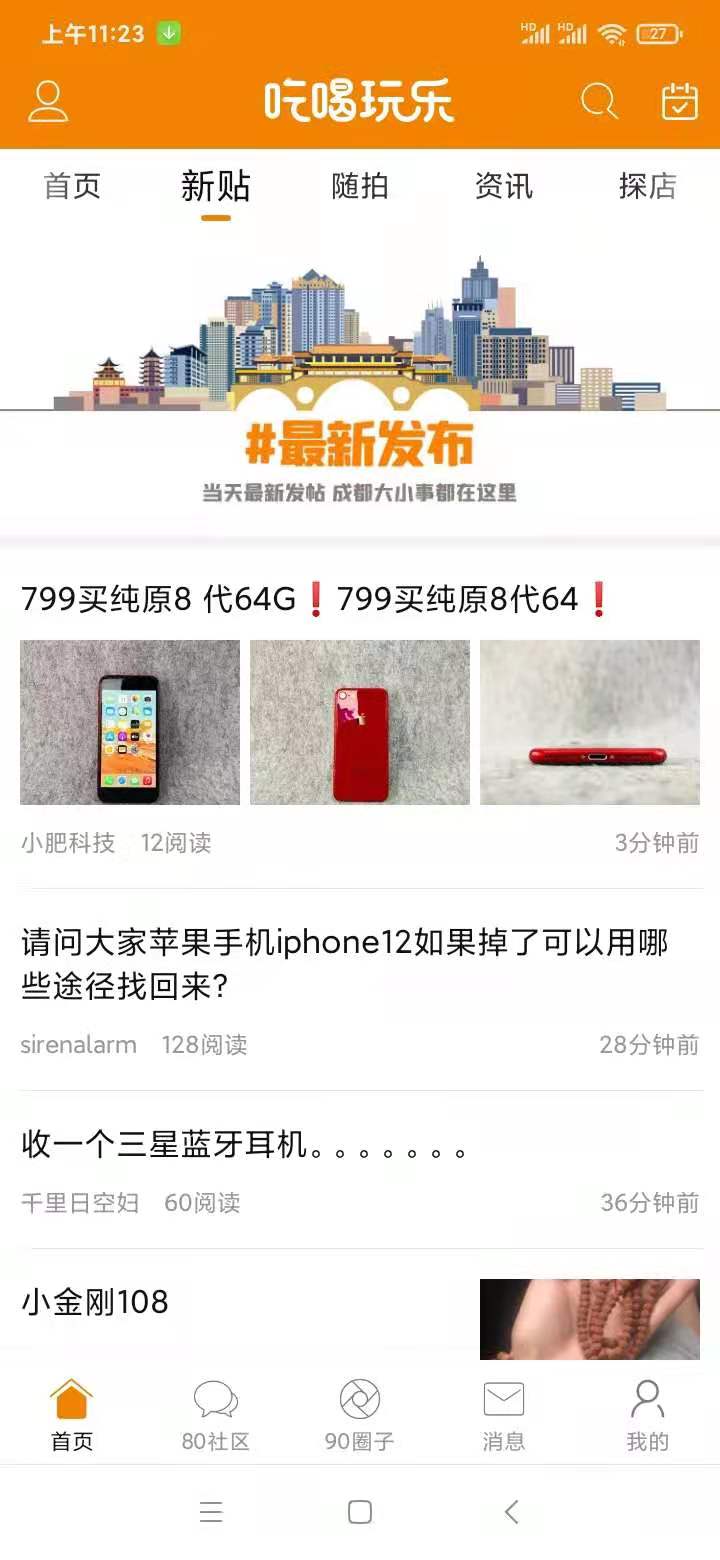
Task: Open the 90圈子 bottom tab
Action: pos(359,1415)
